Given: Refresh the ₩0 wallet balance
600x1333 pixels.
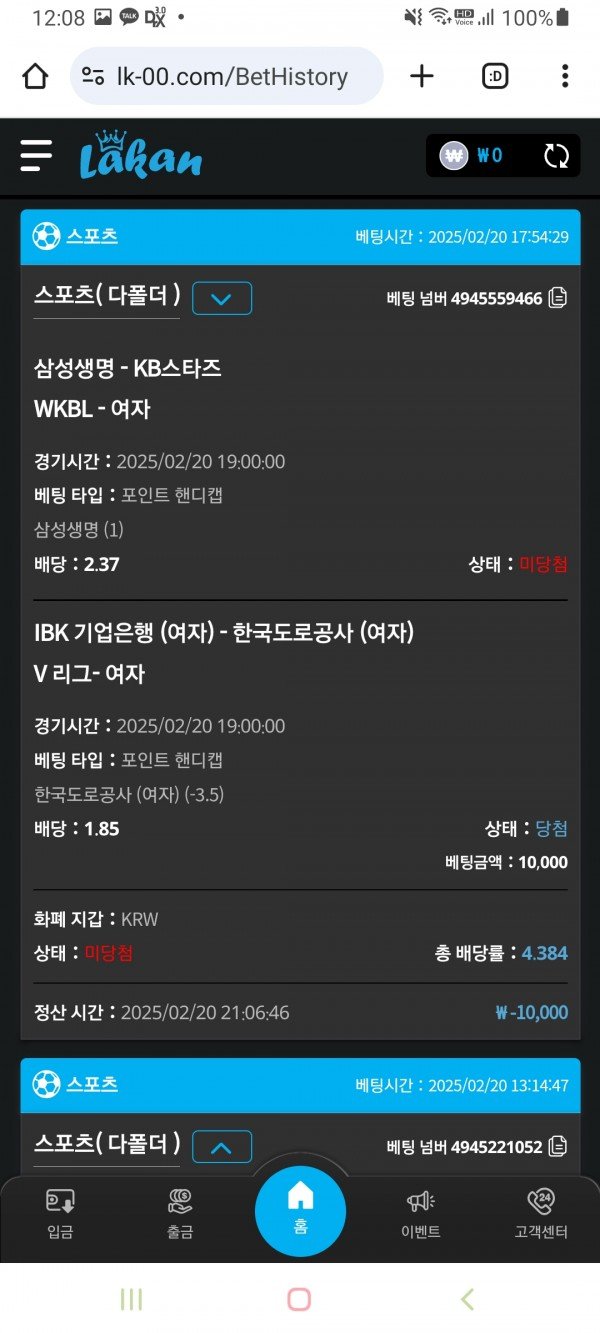Looking at the screenshot, I should pos(556,156).
